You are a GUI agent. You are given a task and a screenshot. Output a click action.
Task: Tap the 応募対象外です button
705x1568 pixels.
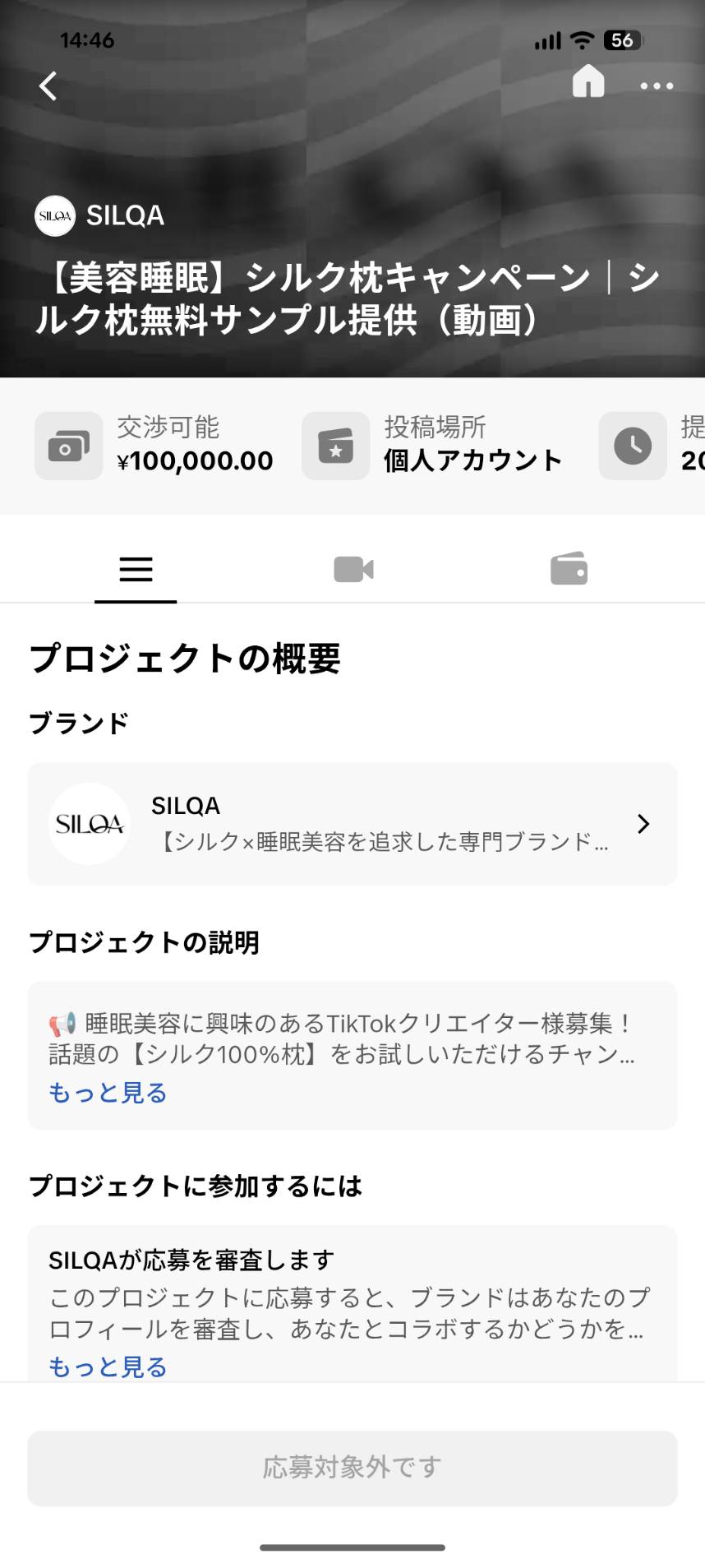click(x=352, y=1468)
